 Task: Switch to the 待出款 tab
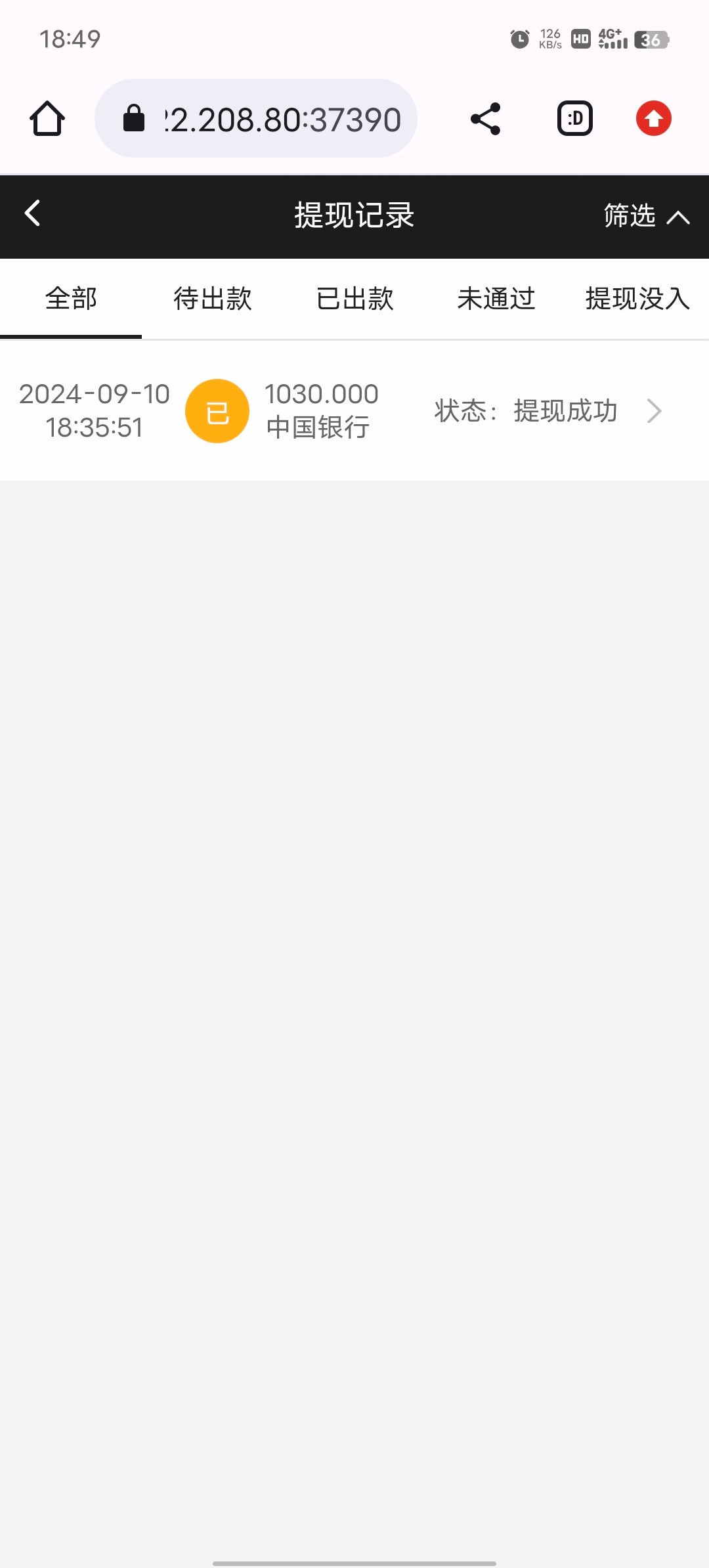coord(213,299)
